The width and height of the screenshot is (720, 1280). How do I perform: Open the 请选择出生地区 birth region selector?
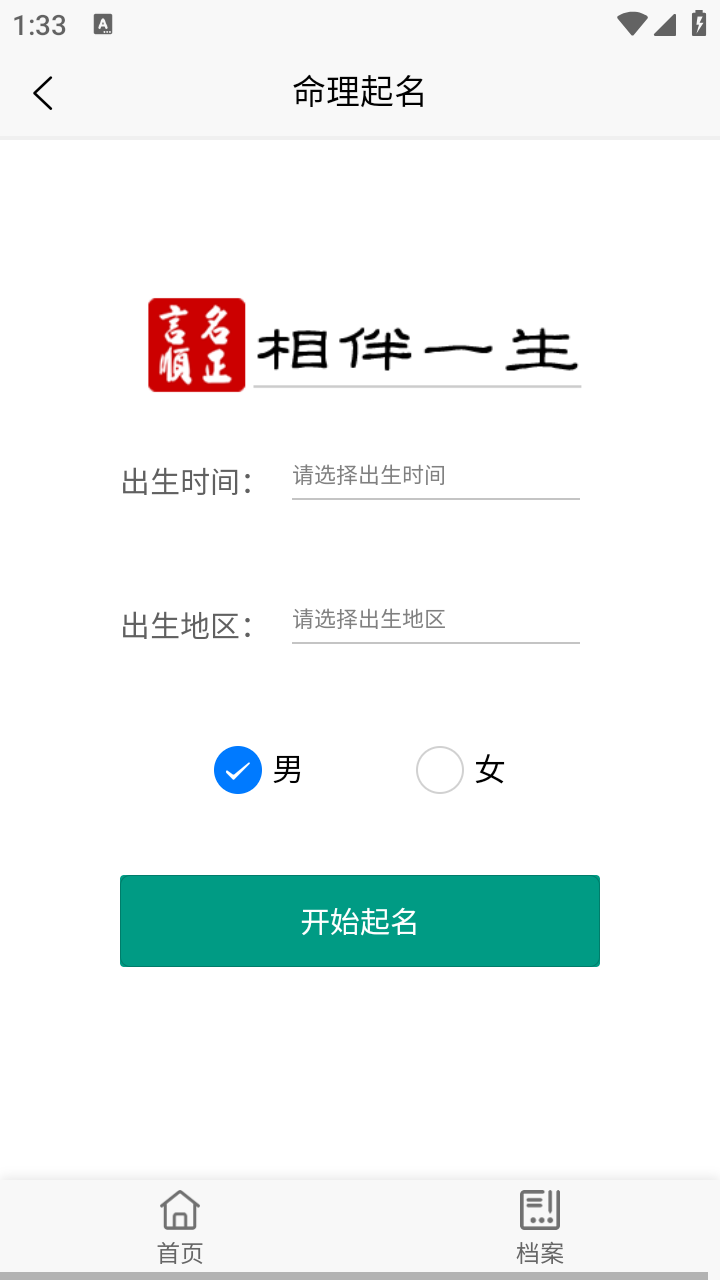[435, 620]
